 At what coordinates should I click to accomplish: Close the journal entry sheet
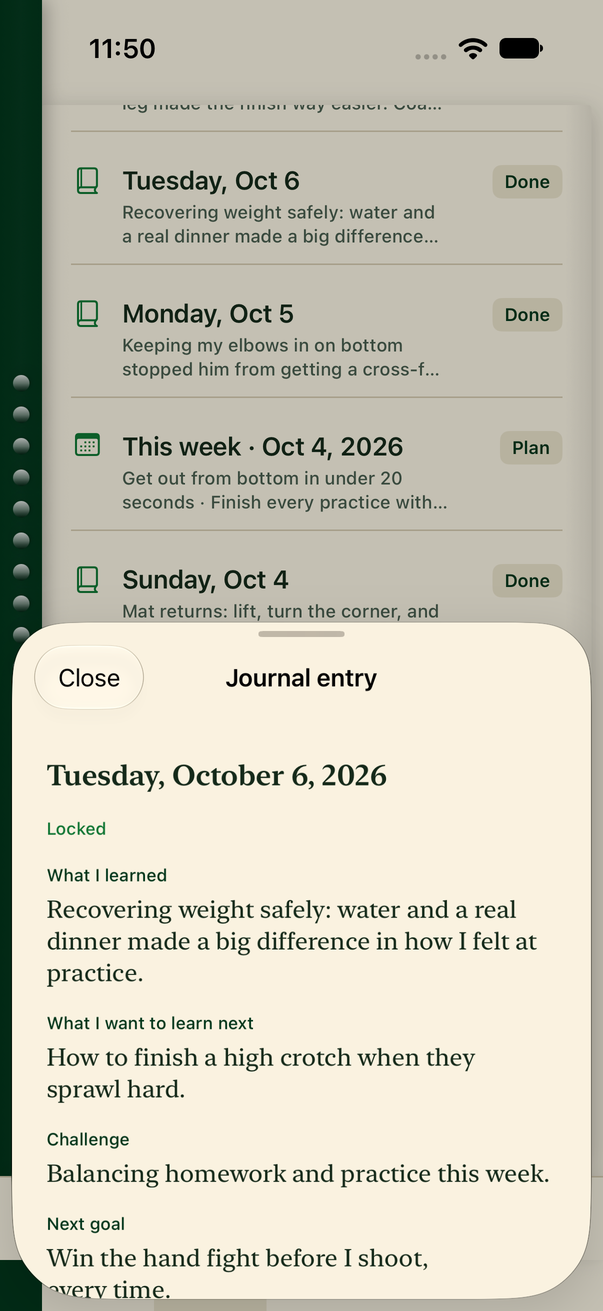(89, 678)
